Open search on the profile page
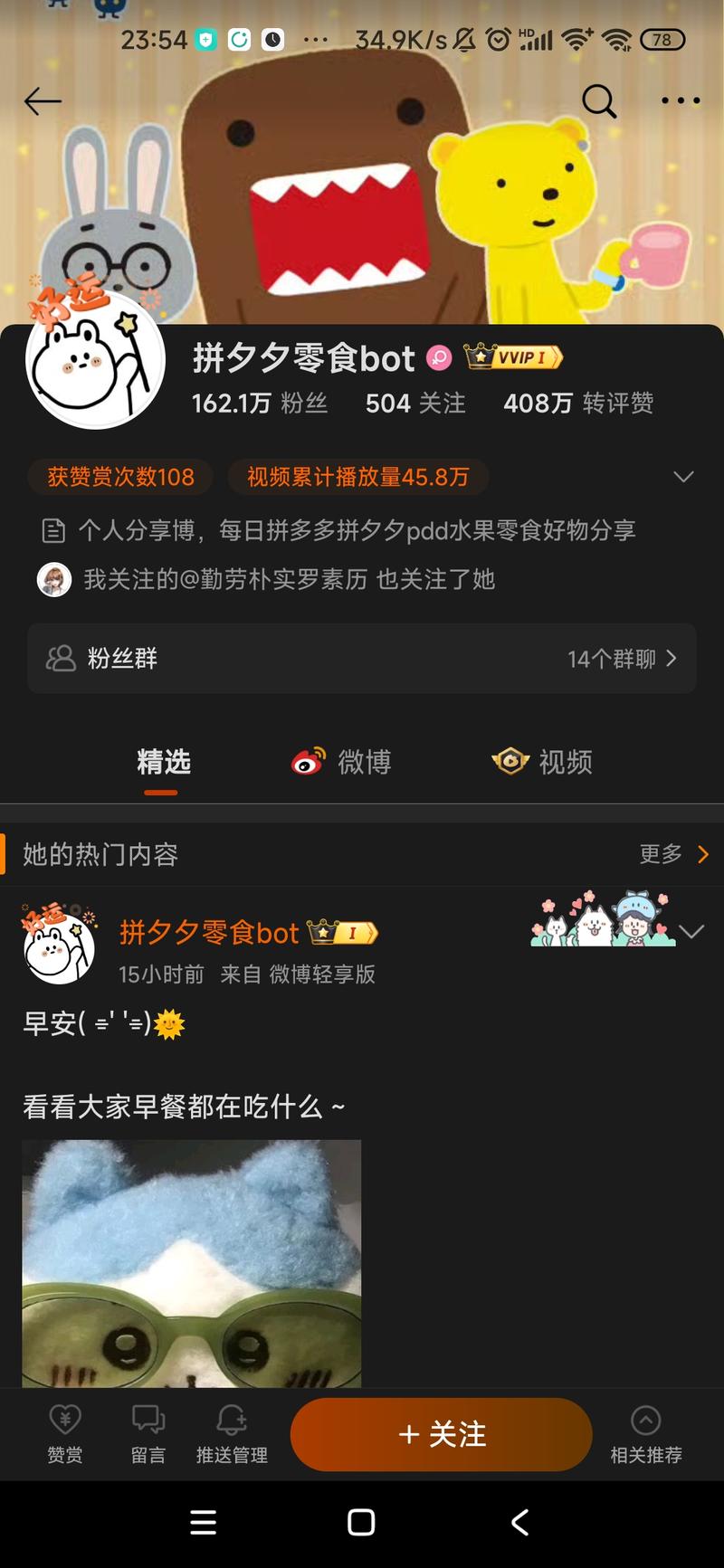Viewport: 724px width, 1568px height. (599, 100)
